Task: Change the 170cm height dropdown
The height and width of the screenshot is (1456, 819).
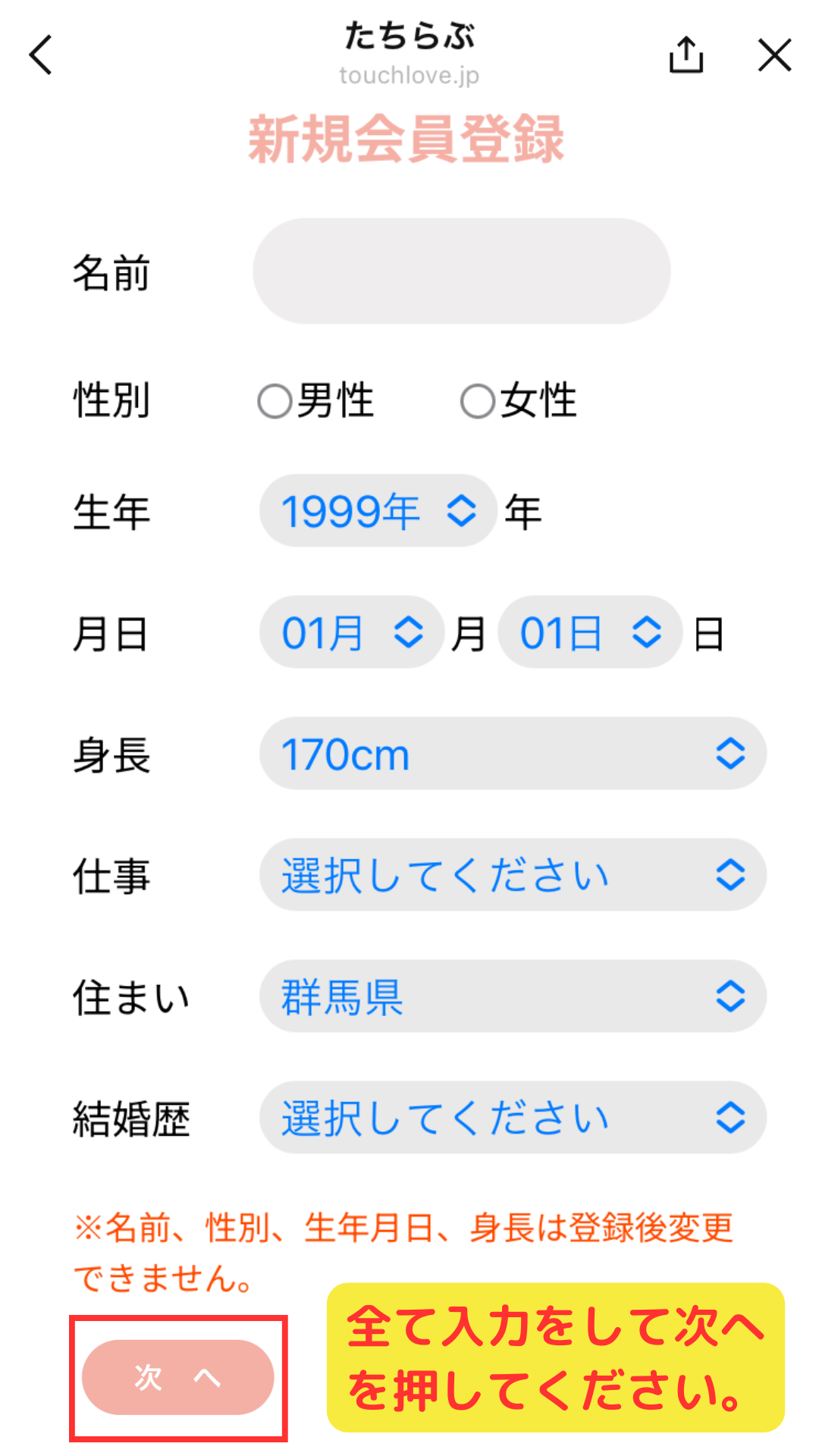Action: click(x=513, y=753)
